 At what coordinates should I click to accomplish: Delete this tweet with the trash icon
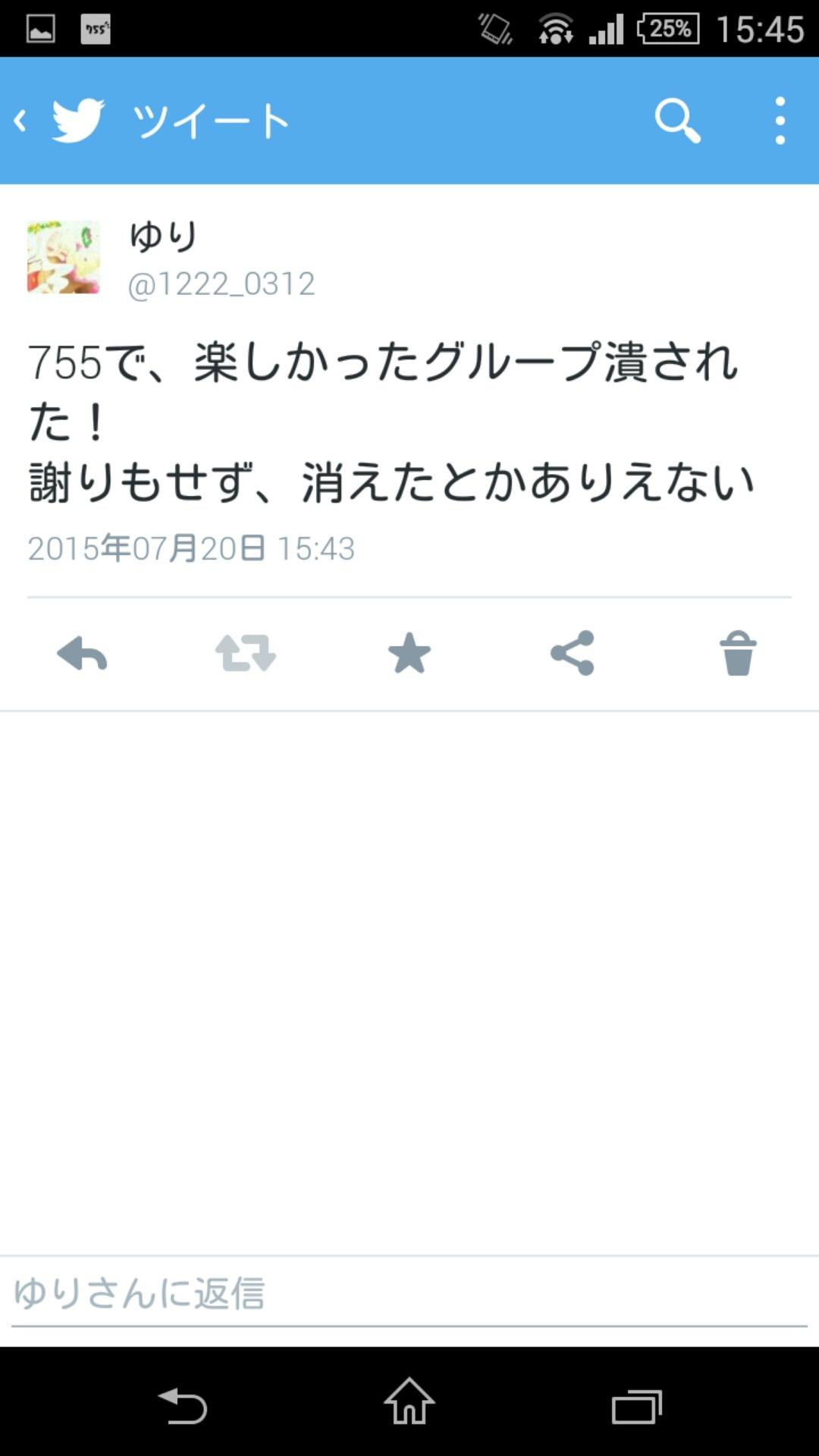[x=737, y=653]
